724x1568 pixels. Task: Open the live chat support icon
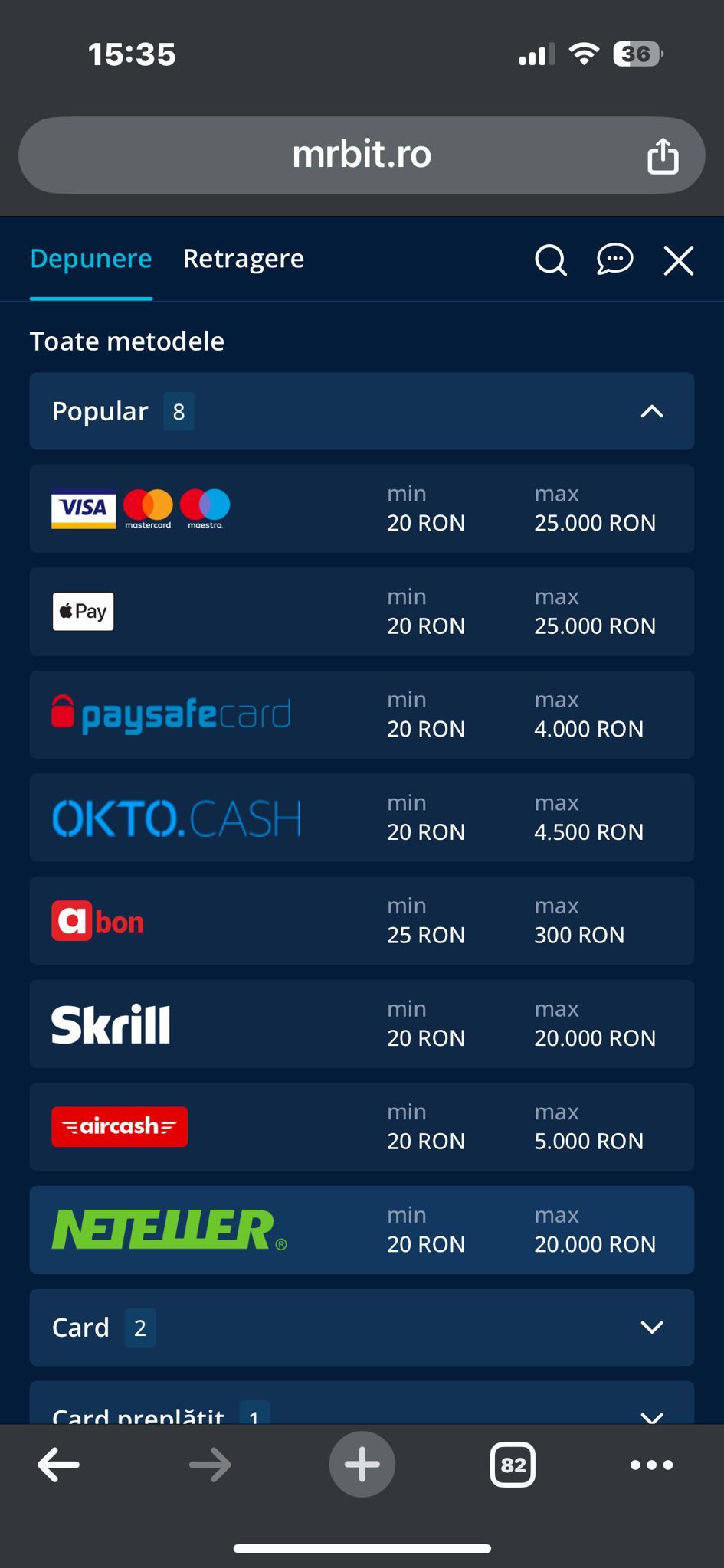click(x=614, y=260)
